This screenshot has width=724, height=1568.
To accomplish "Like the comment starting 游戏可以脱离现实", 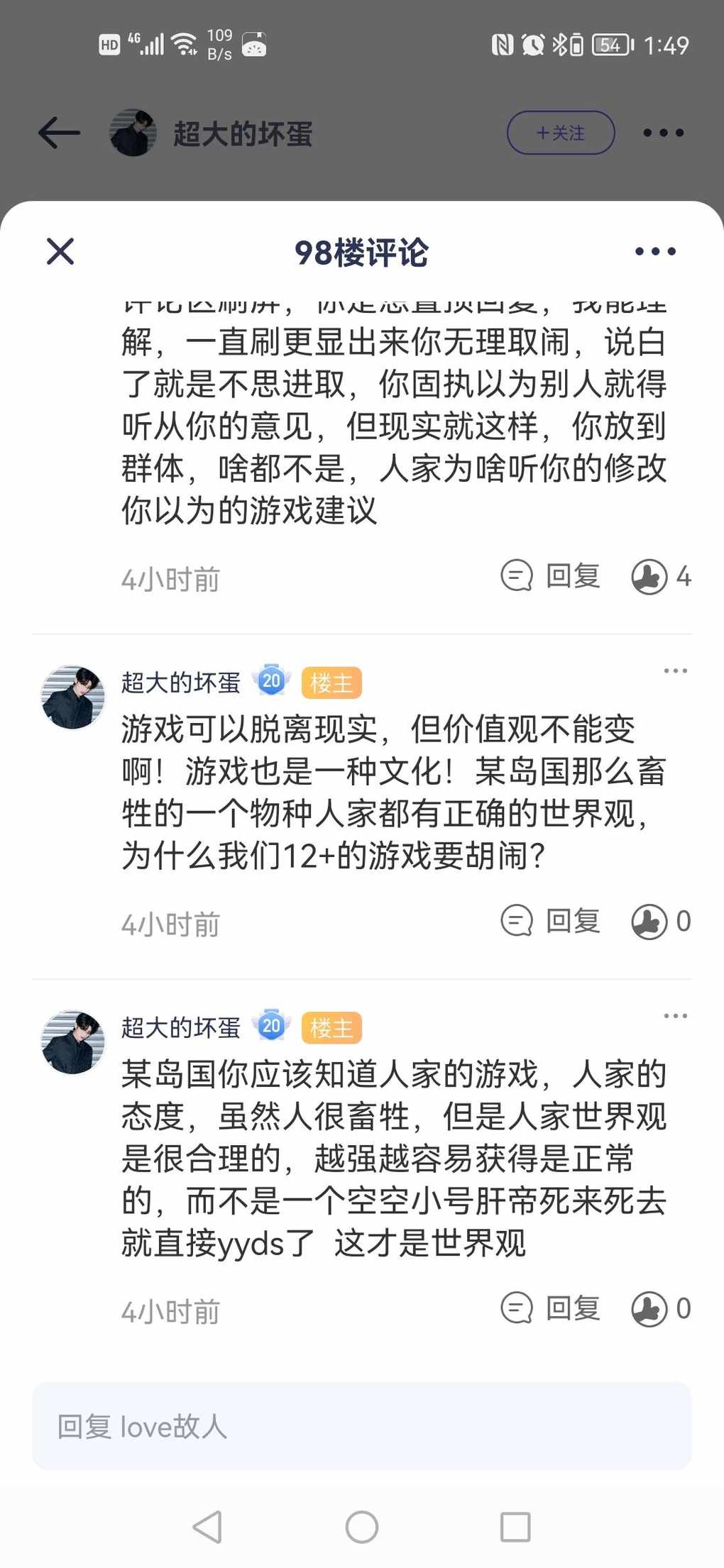I will tap(661, 922).
